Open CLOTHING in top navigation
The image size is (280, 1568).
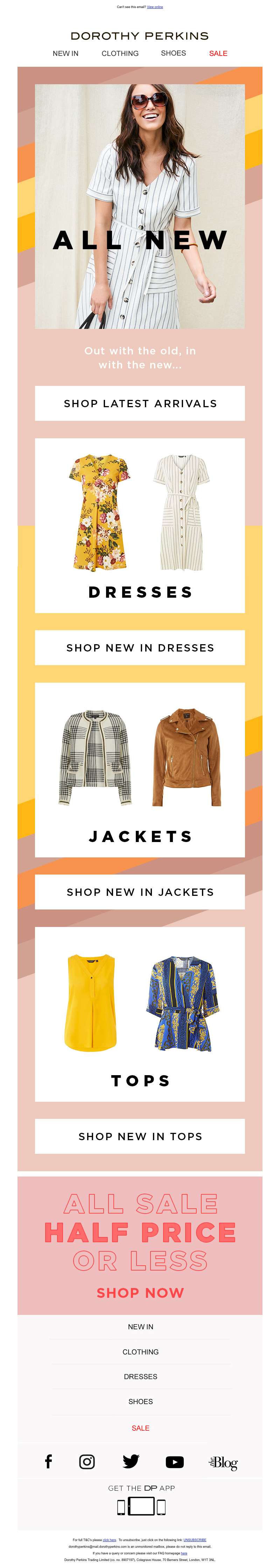pos(120,53)
